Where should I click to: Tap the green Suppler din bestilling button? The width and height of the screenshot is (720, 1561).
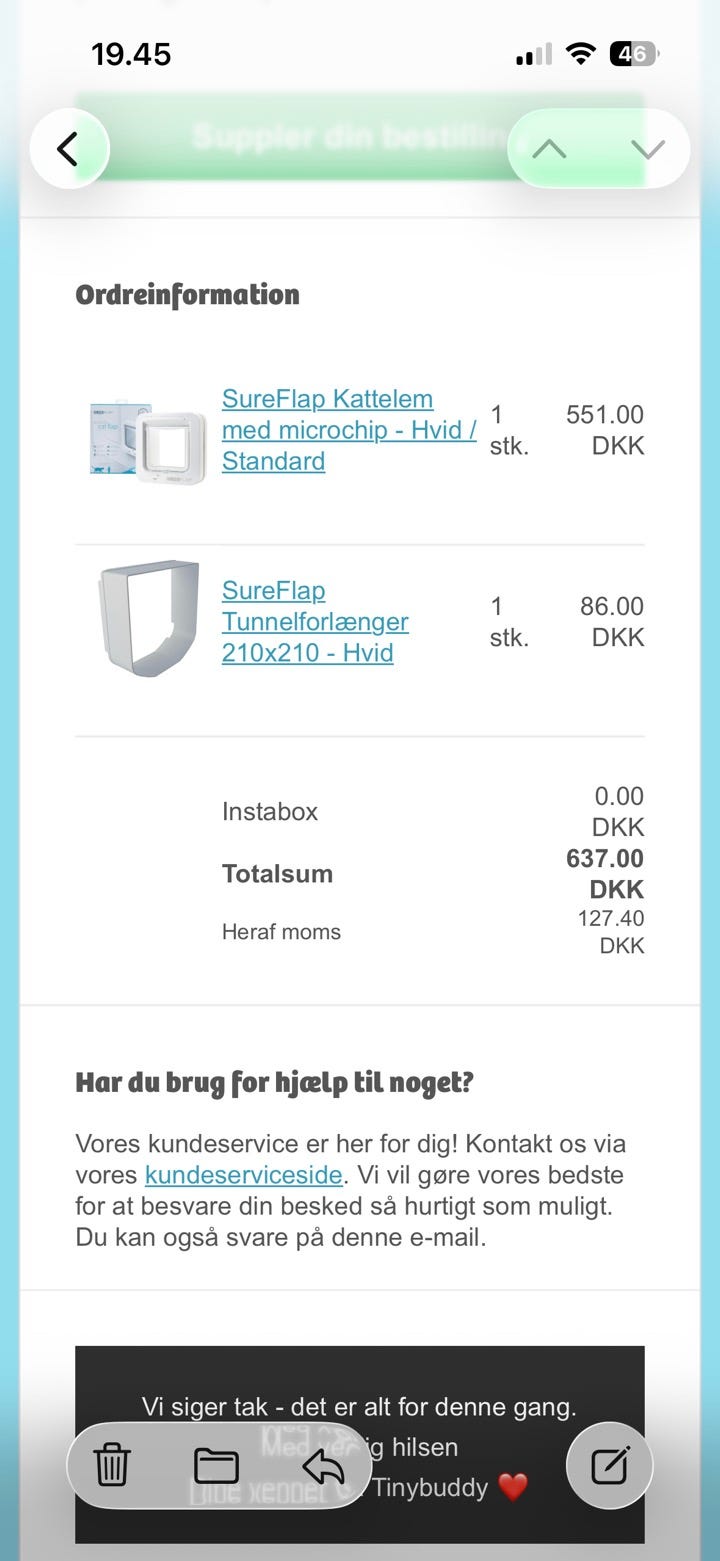[x=359, y=137]
